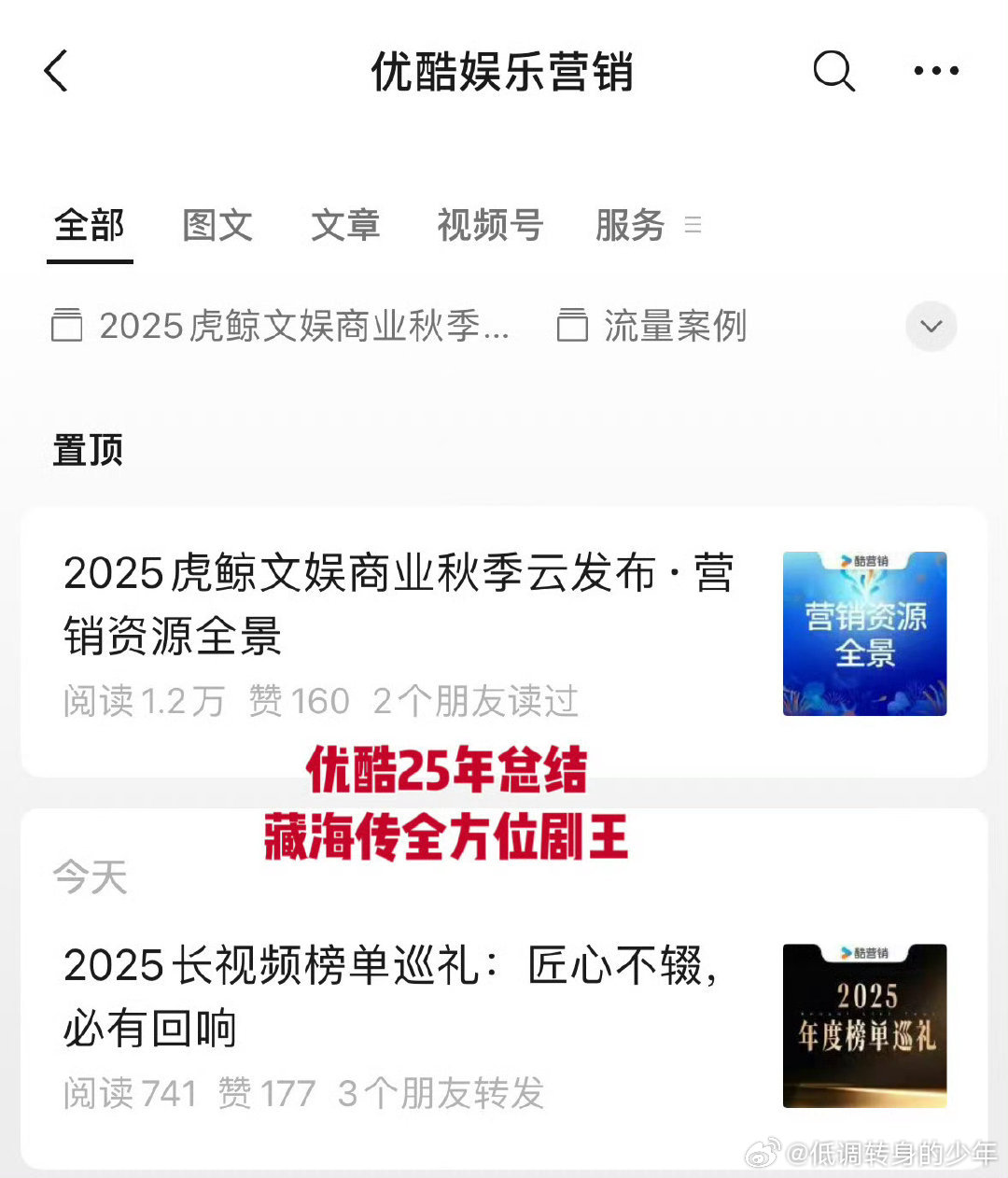Open search for this account
The width and height of the screenshot is (1008, 1178).
click(x=833, y=71)
